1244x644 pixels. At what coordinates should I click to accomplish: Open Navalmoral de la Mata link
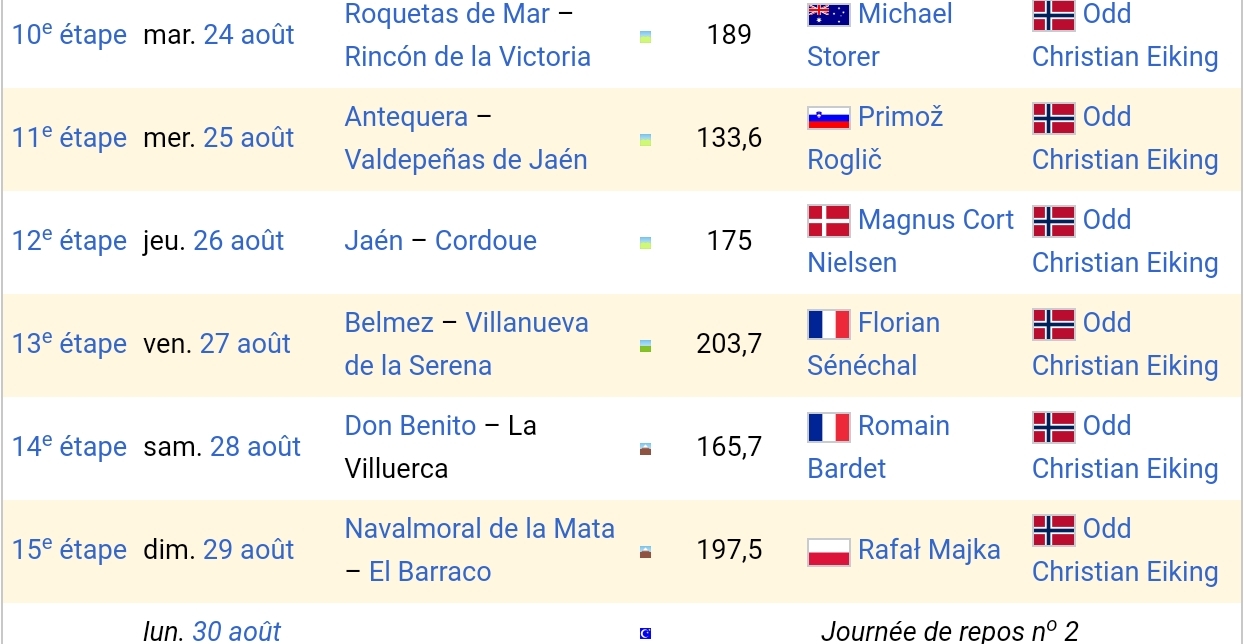(x=479, y=529)
